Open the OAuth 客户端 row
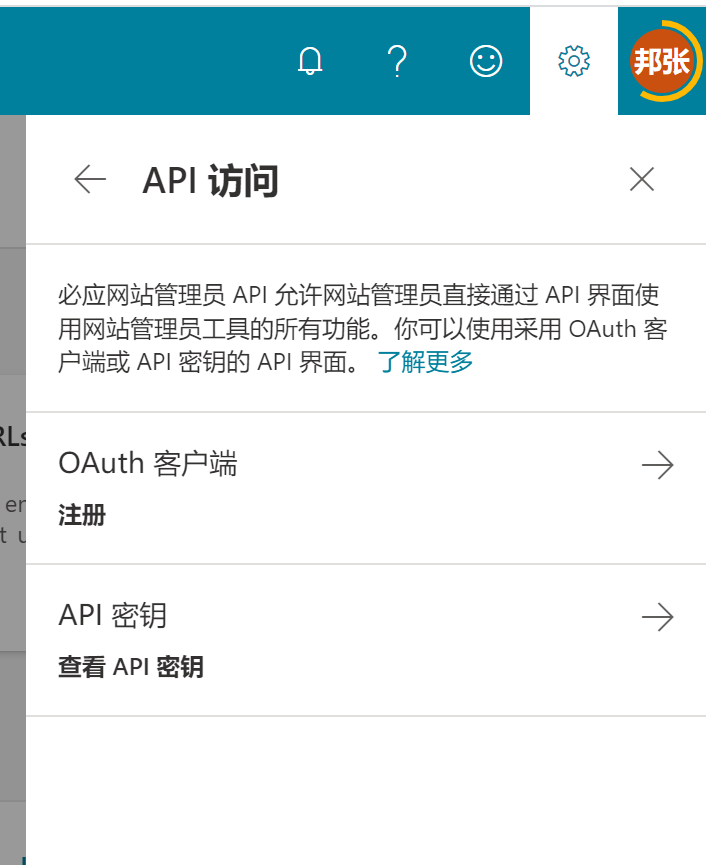Image resolution: width=706 pixels, height=865 pixels. [365, 487]
